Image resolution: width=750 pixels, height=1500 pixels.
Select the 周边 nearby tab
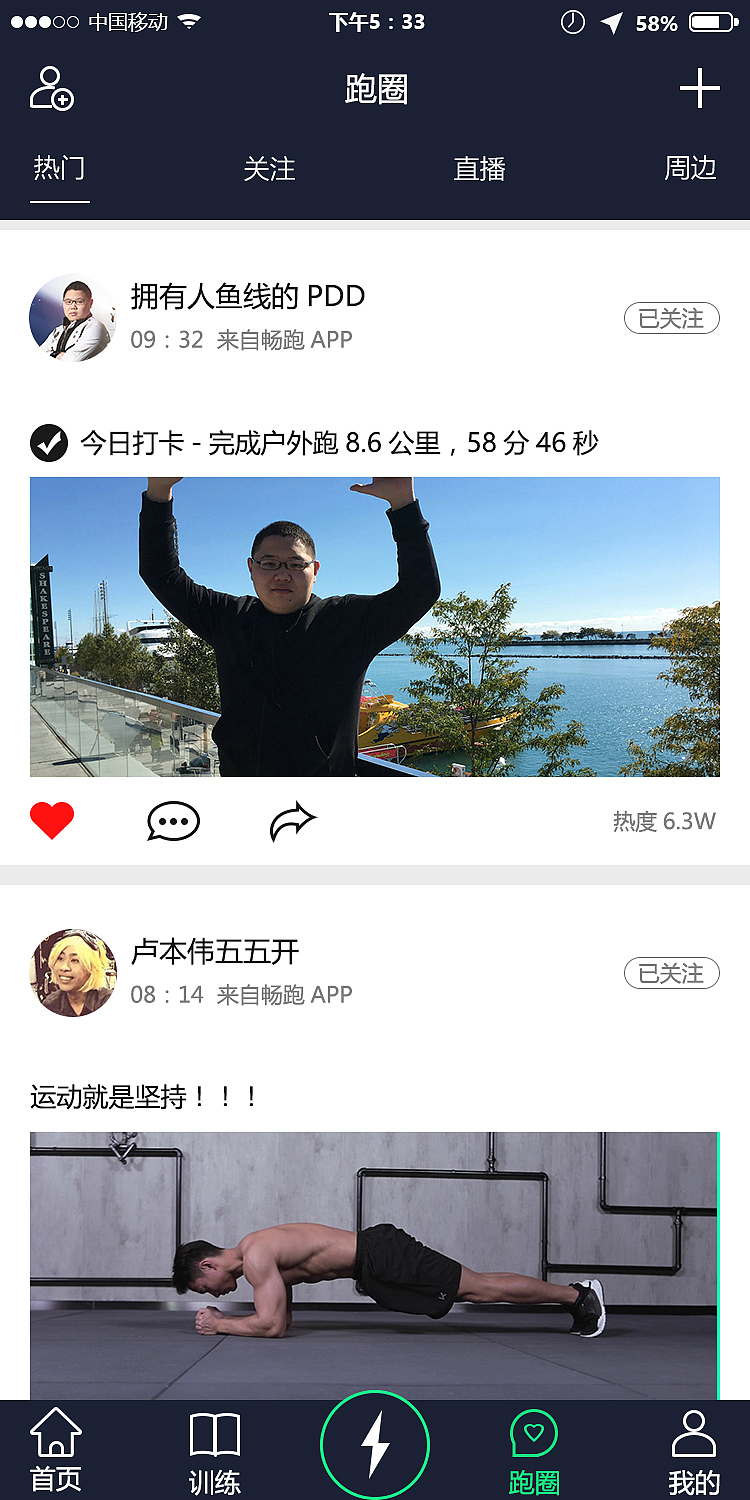pos(690,170)
